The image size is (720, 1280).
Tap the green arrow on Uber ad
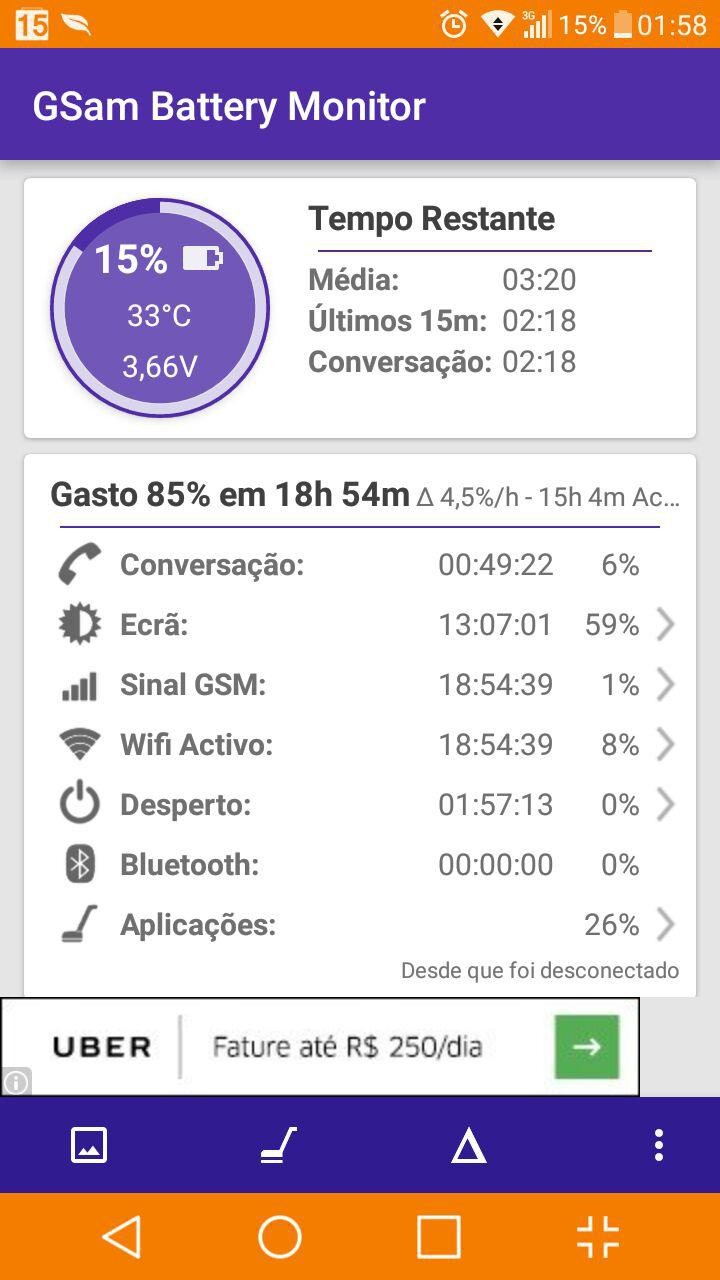click(x=587, y=1047)
